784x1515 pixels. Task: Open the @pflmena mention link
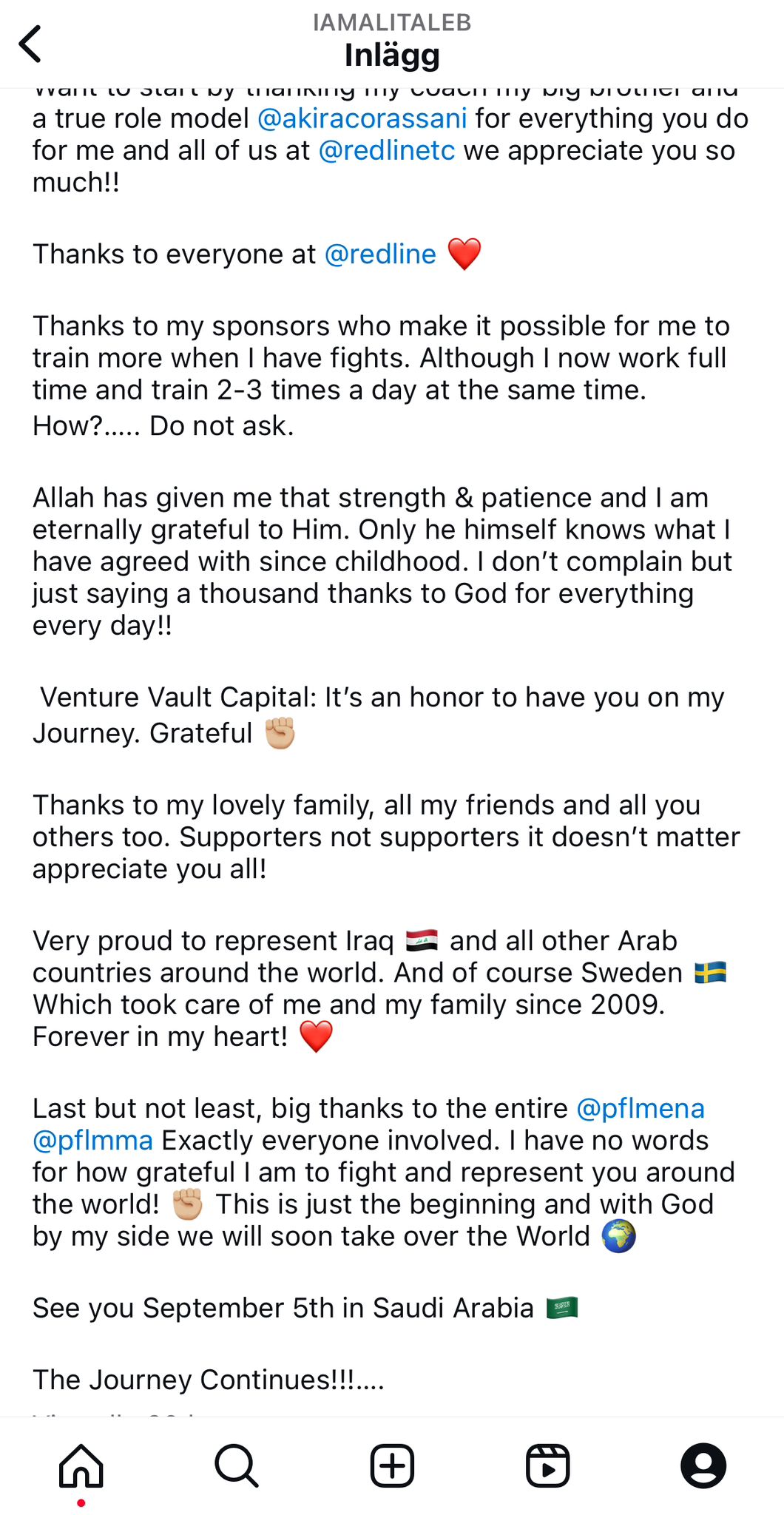[640, 1108]
